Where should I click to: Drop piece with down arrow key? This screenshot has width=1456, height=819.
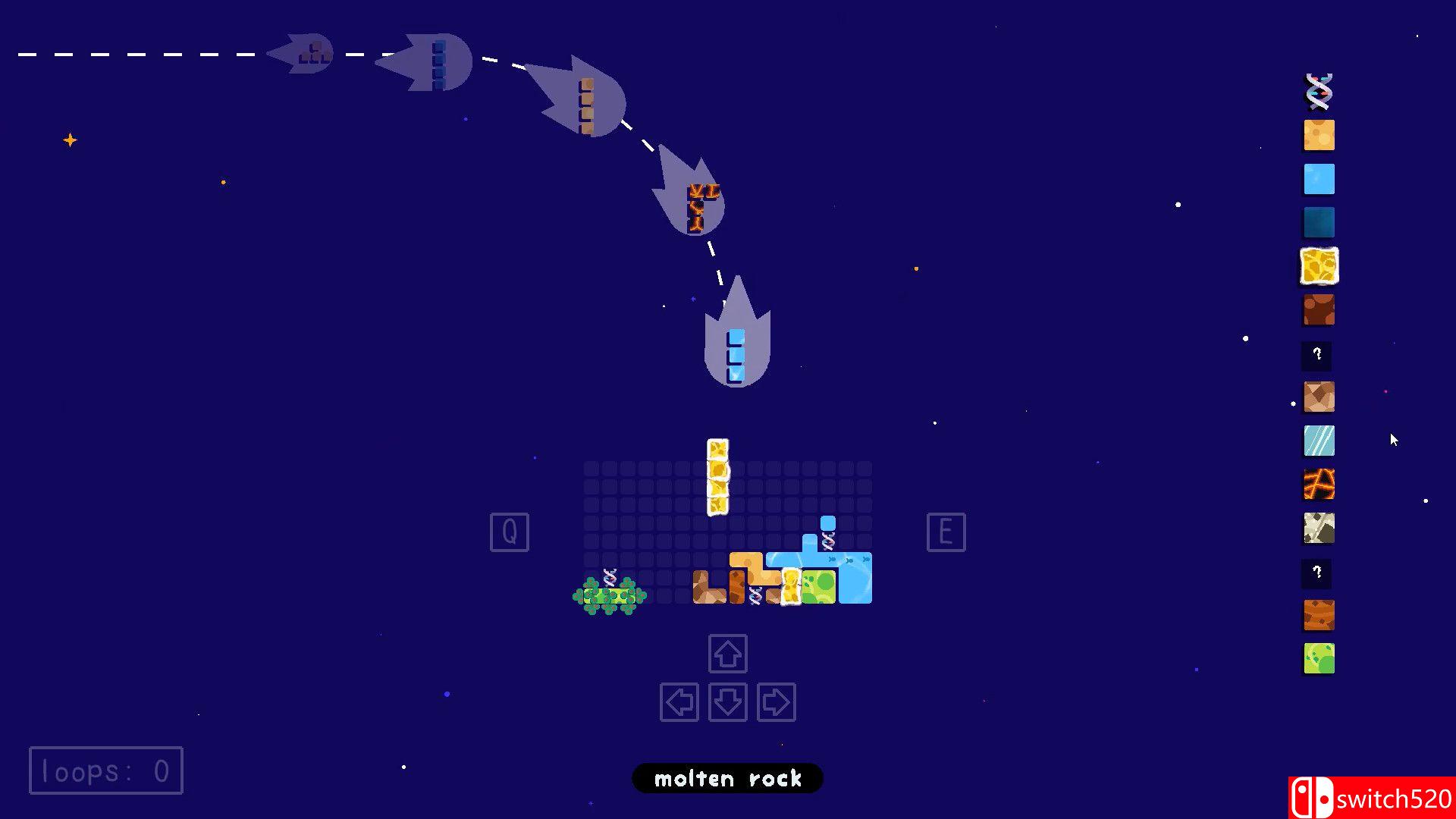coord(727,702)
